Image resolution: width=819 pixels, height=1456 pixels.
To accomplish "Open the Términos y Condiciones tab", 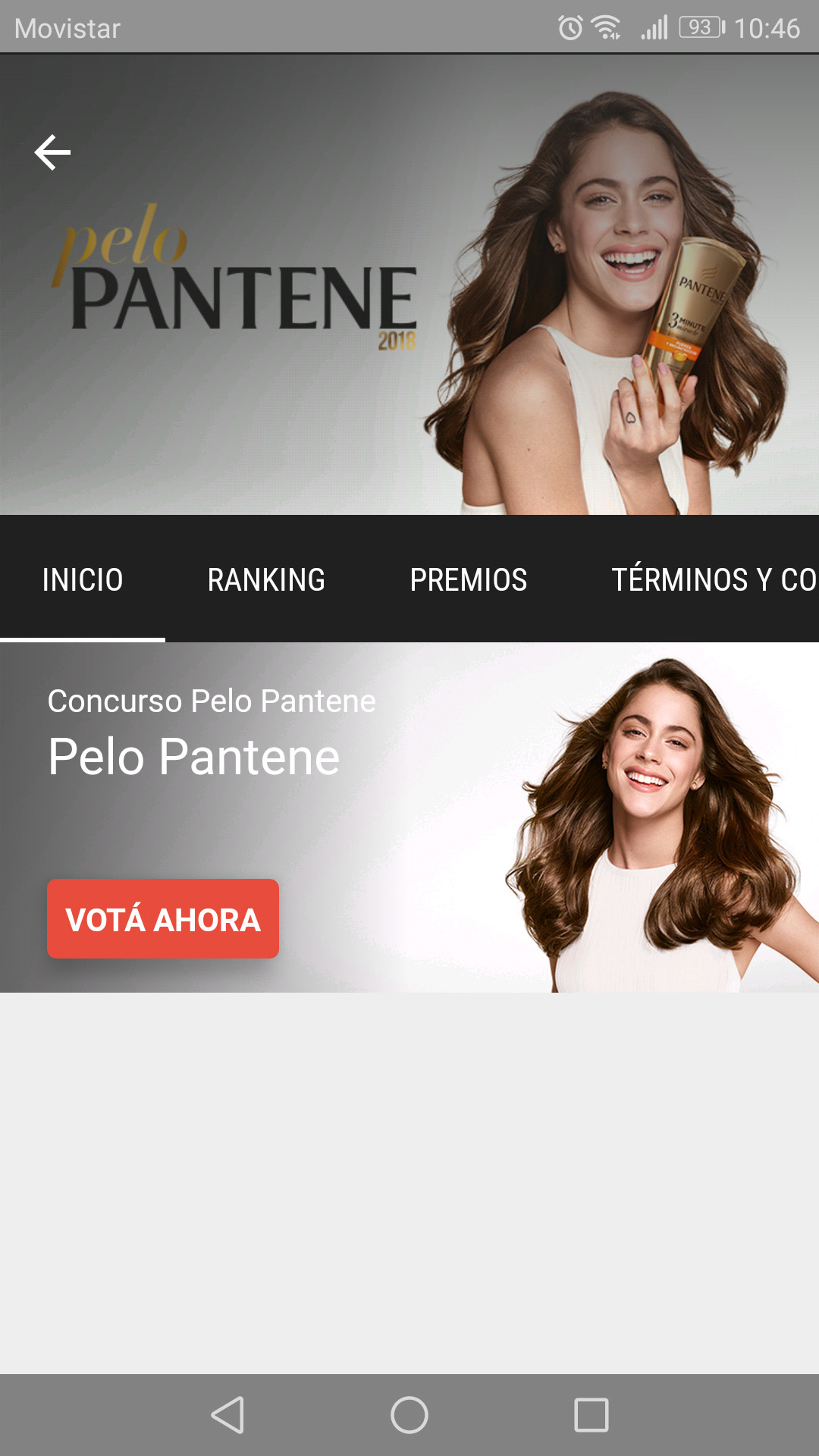I will point(713,579).
